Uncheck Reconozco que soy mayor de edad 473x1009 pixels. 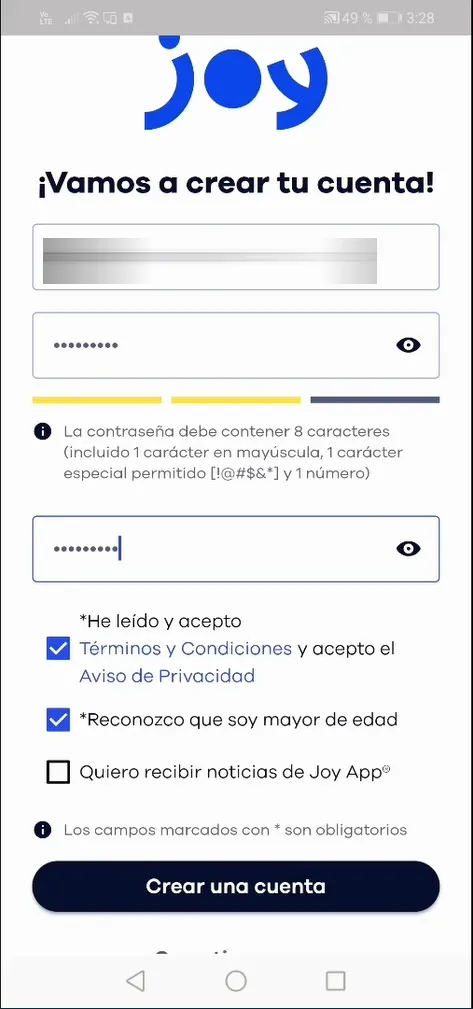coord(58,719)
